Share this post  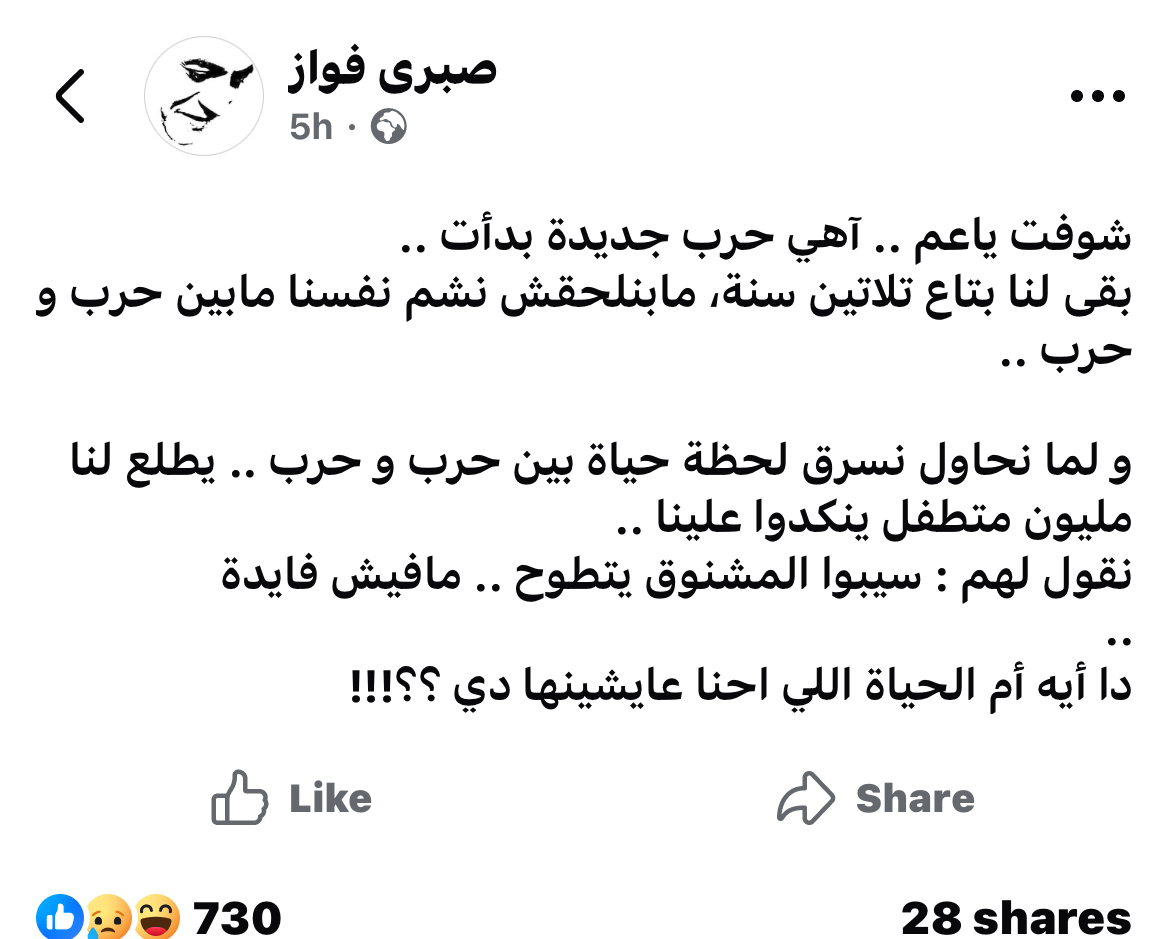876,797
